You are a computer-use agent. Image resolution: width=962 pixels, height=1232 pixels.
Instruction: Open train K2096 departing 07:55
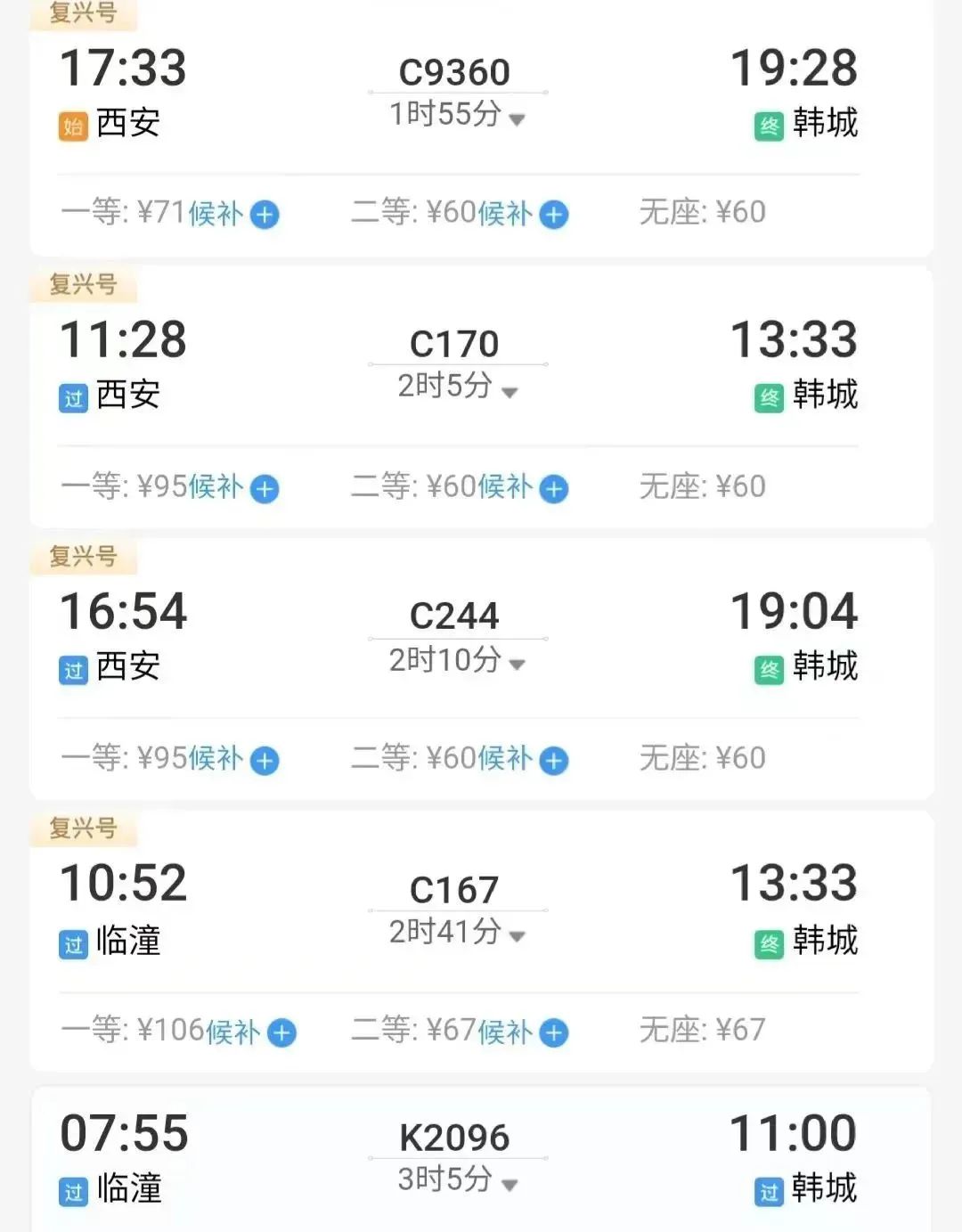coord(454,1138)
